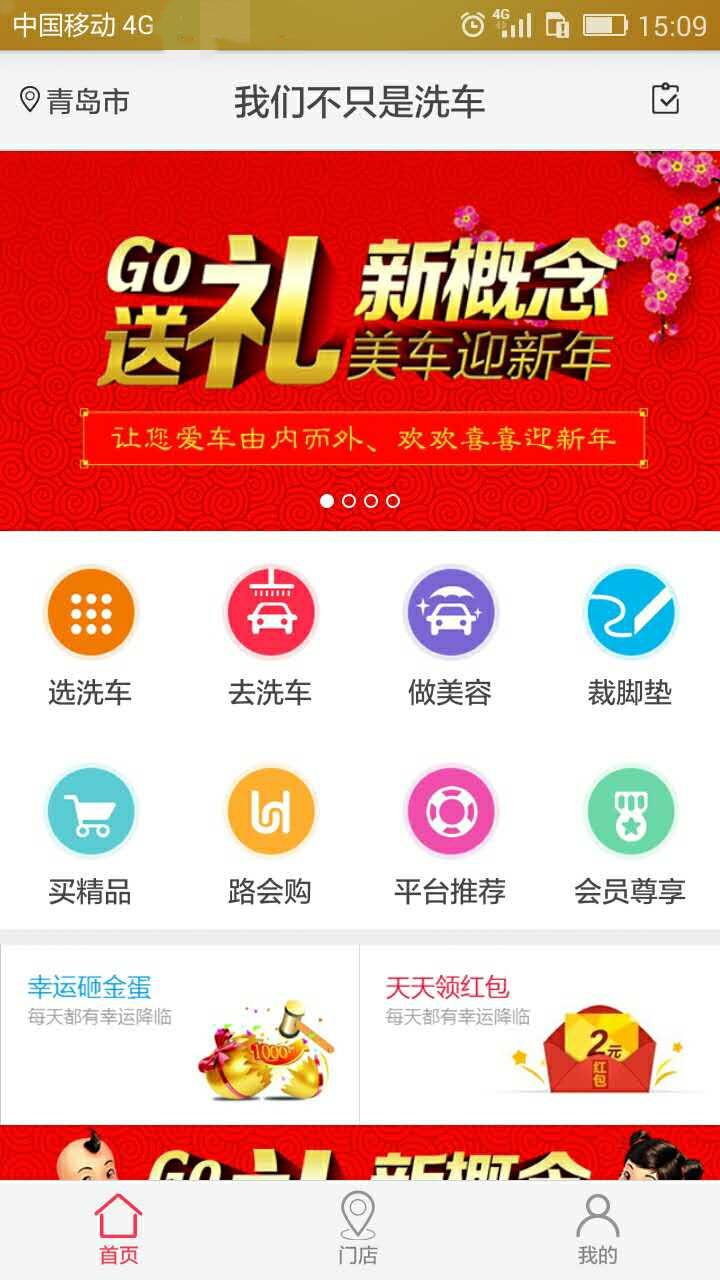This screenshot has height=1280, width=720.
Task: Switch to the 我的 tab
Action: coord(598,1230)
